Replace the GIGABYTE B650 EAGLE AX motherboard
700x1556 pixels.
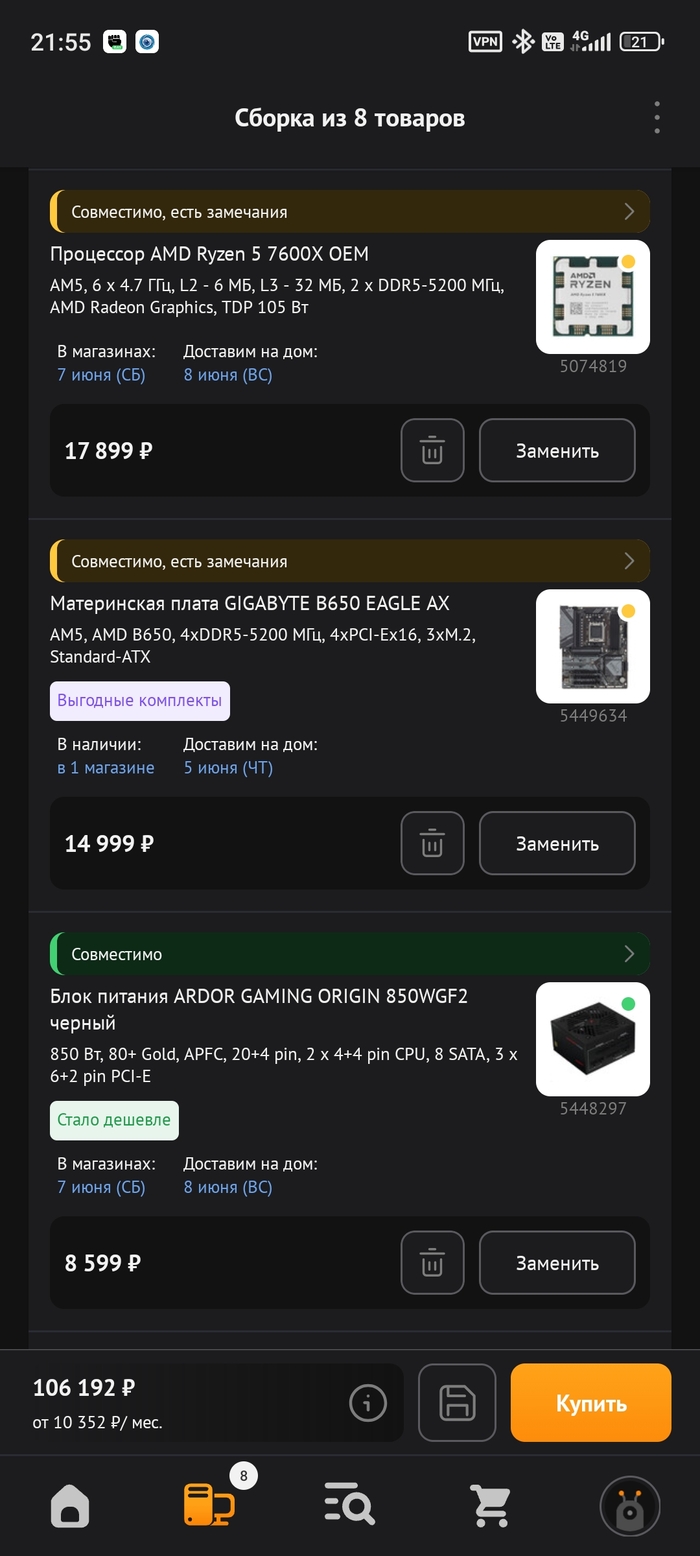(557, 844)
